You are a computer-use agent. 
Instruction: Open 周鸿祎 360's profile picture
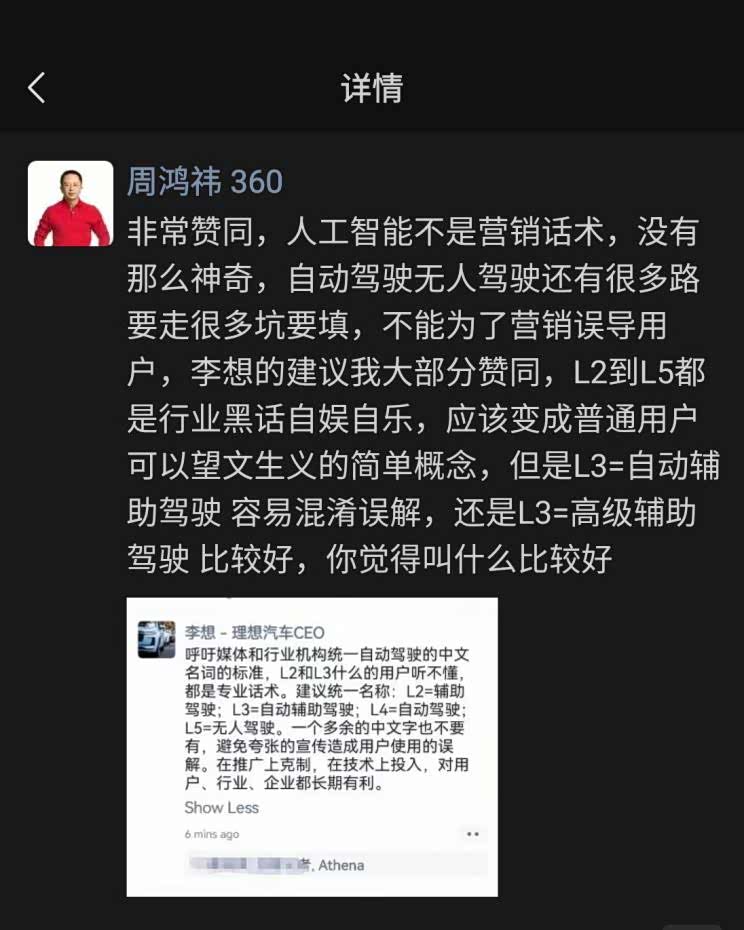click(70, 204)
